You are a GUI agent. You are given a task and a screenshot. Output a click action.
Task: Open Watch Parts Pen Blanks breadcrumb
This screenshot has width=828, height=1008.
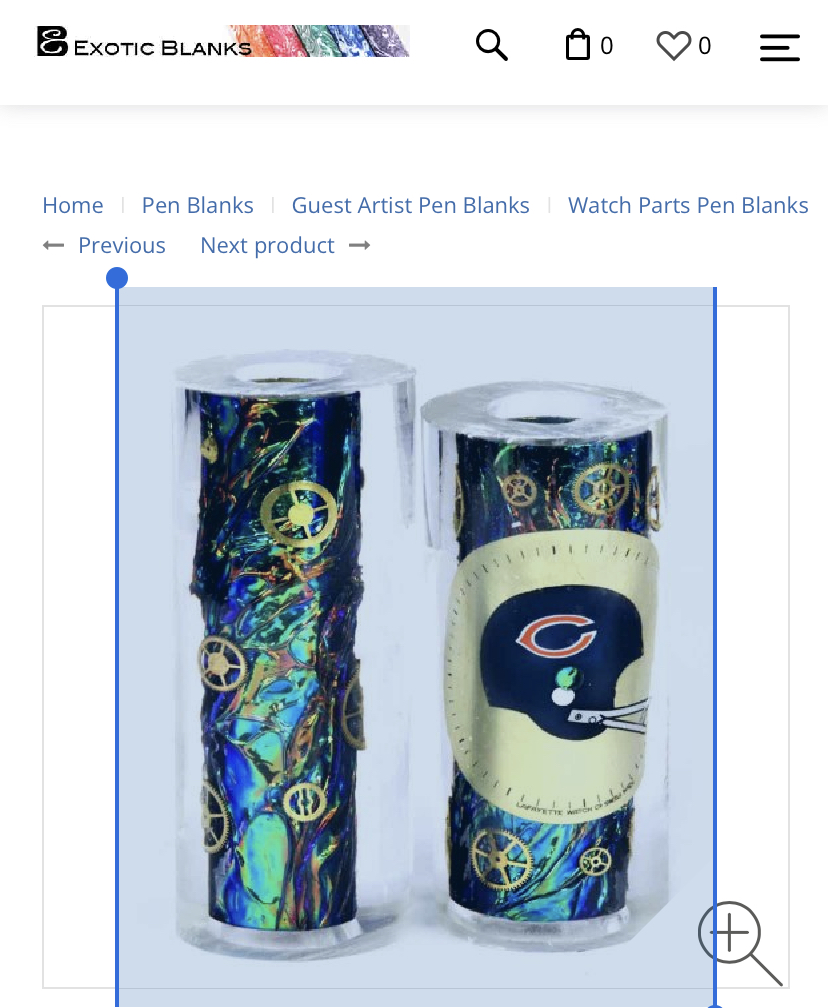click(x=688, y=205)
